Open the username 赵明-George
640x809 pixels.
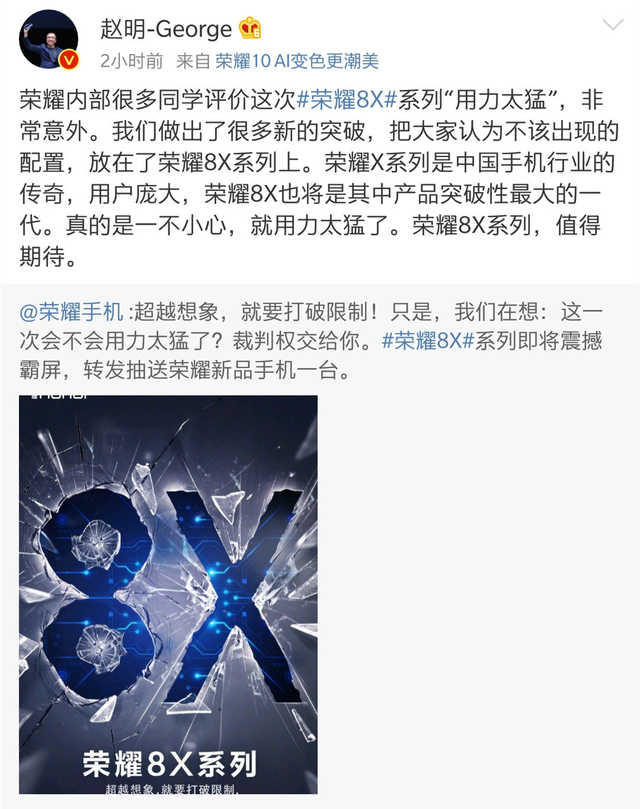click(x=166, y=28)
